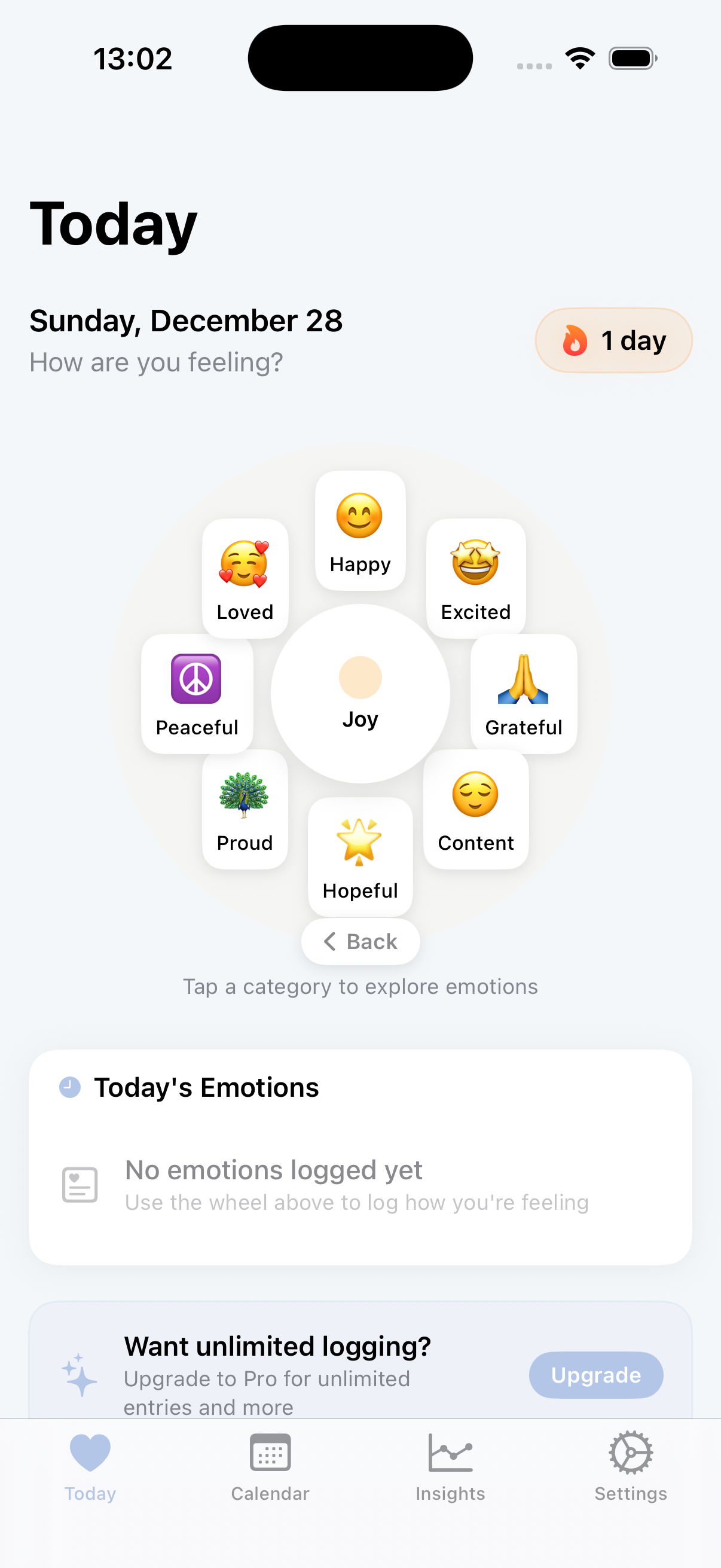Pick the Hopeful emotion
The width and height of the screenshot is (721, 1568).
(x=360, y=857)
